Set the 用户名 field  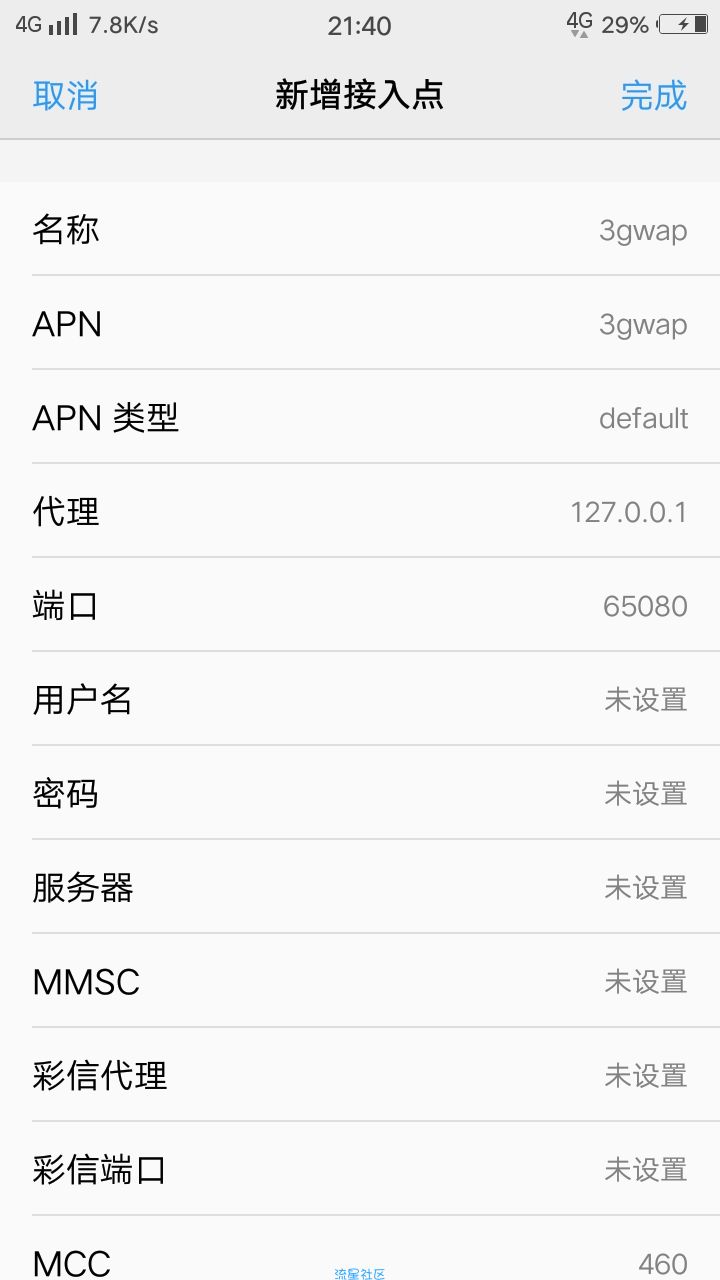pos(360,699)
